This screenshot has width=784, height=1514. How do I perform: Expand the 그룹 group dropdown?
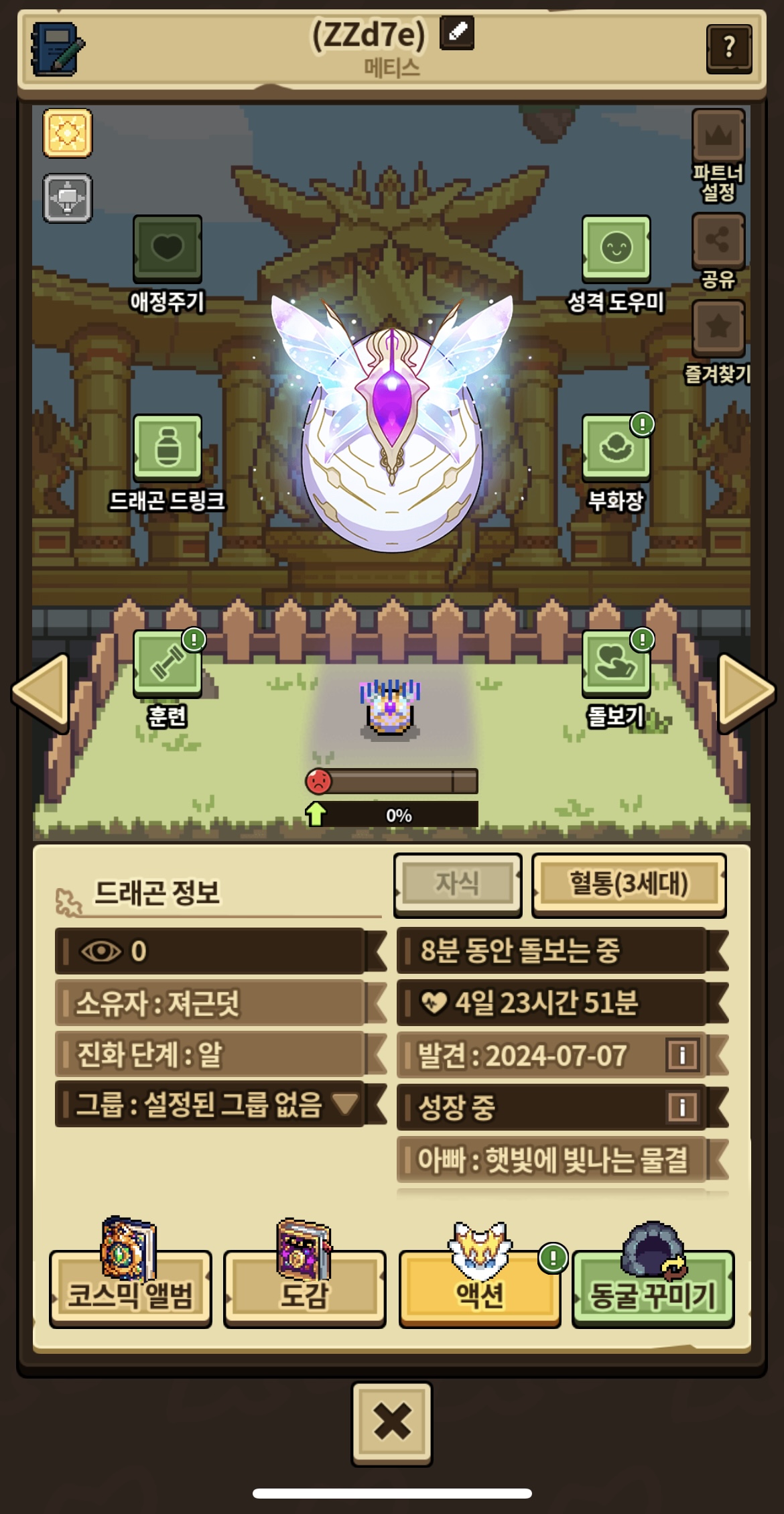coord(346,1102)
